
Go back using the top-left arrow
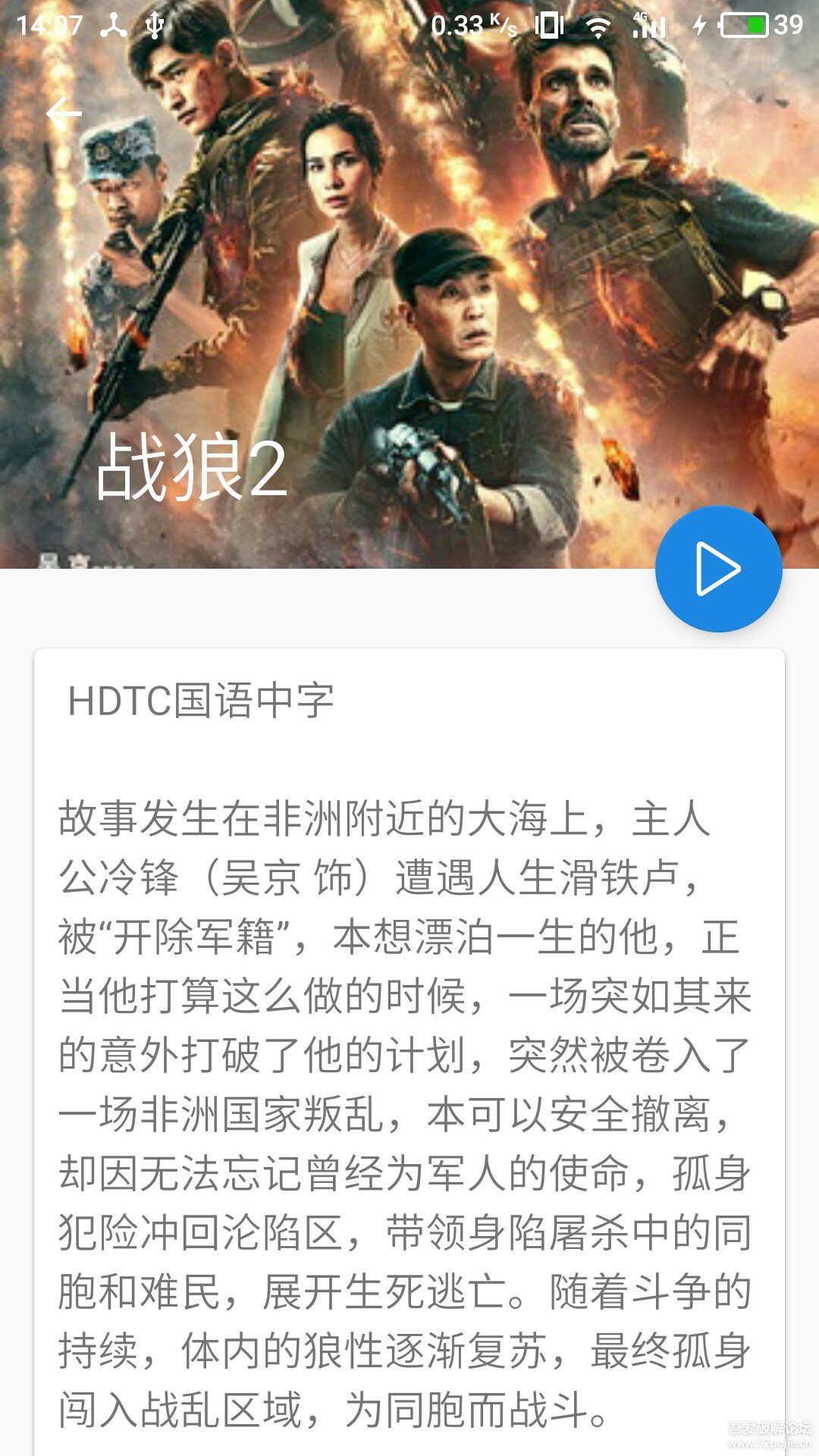coord(64,114)
